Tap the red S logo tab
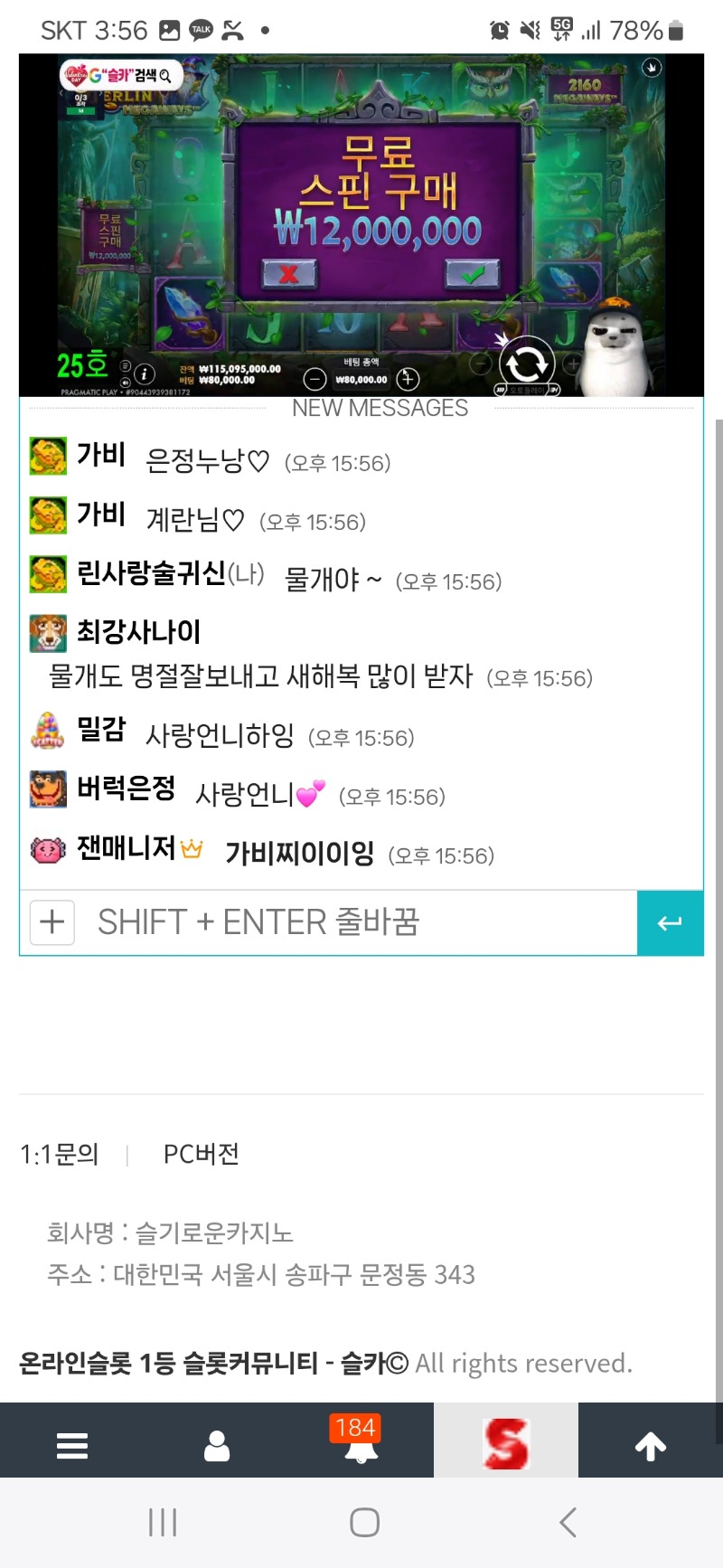 click(506, 1443)
